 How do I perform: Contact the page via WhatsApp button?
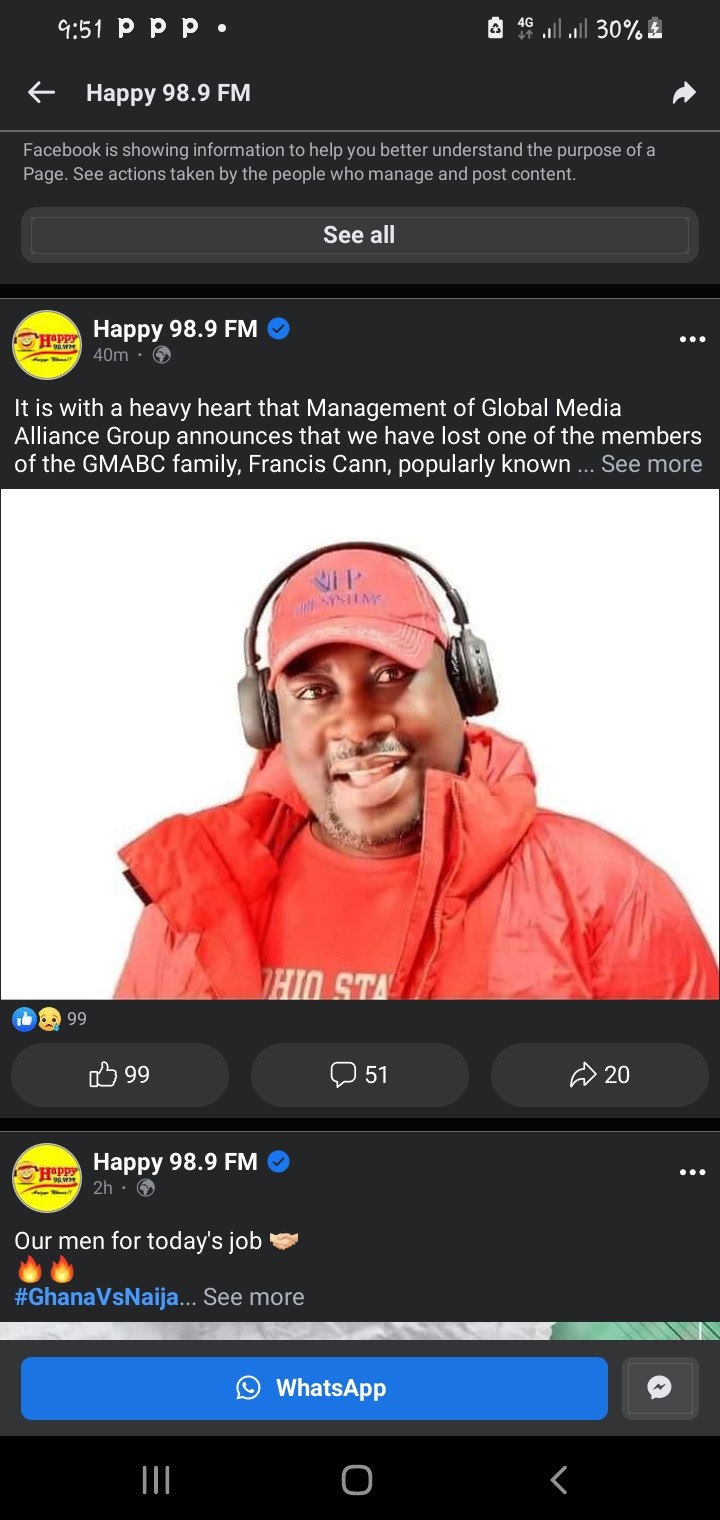(314, 1388)
